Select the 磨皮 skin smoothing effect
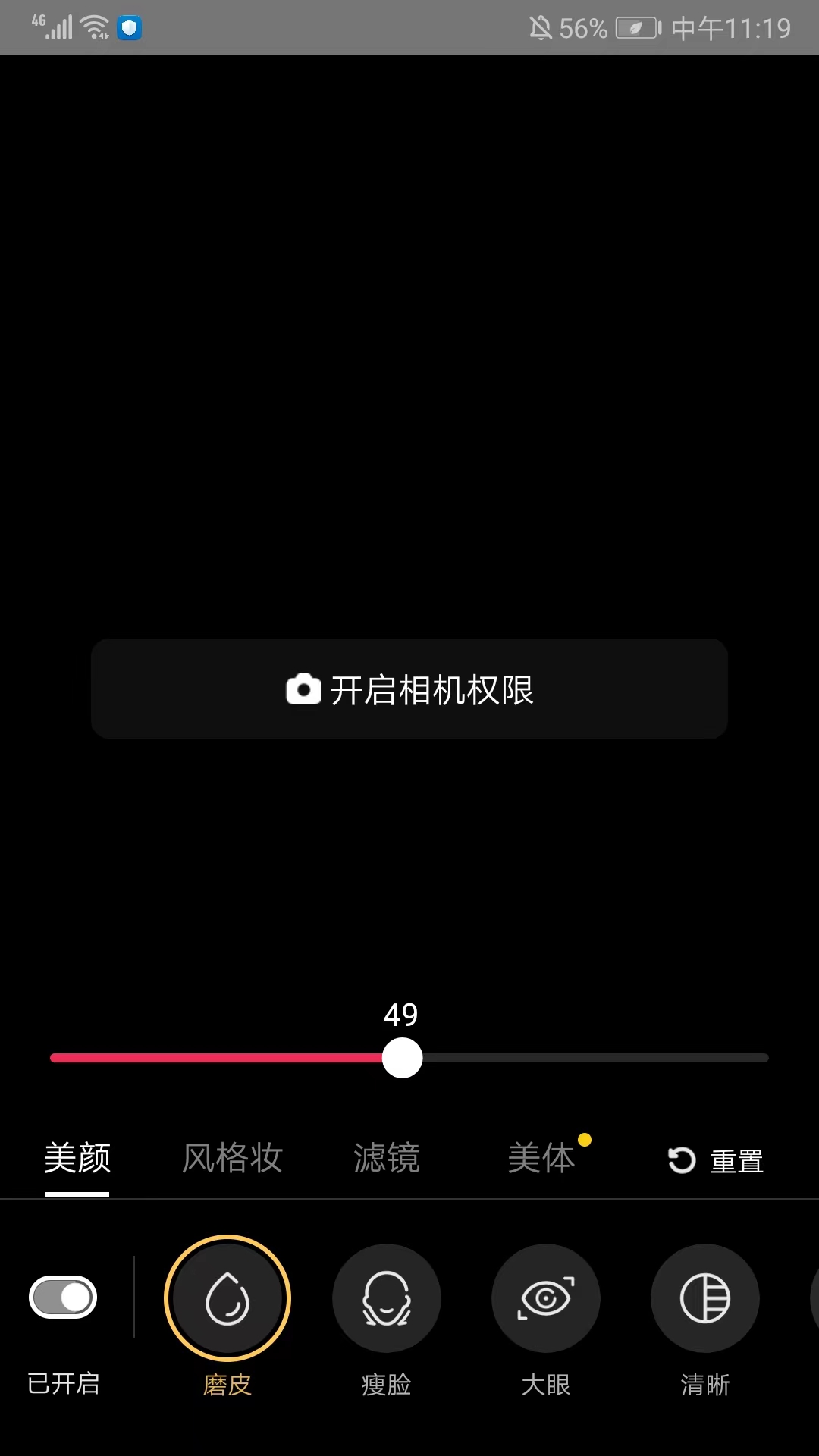Screen dimensions: 819x1456 coord(227,1298)
